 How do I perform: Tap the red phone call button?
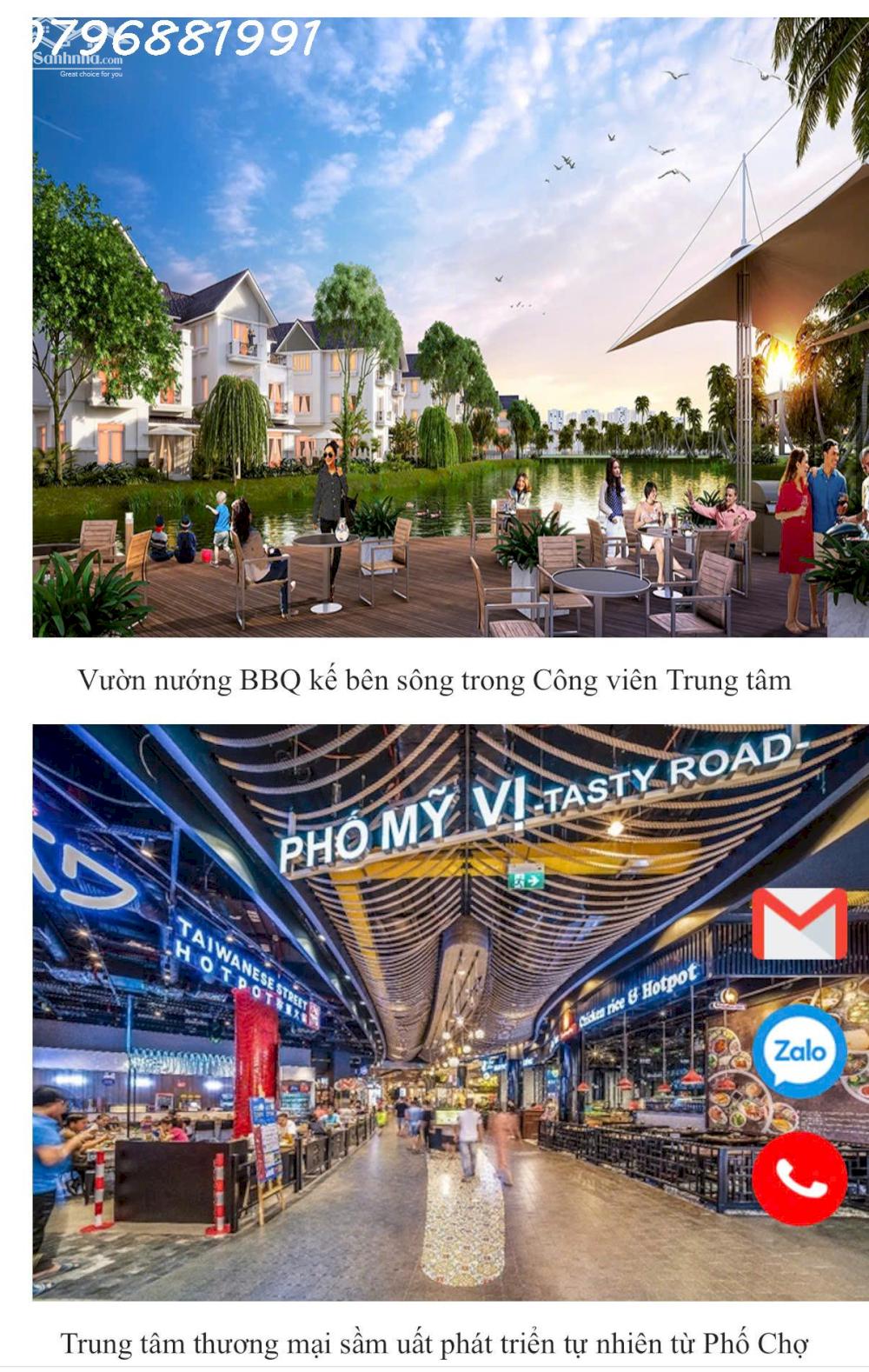pos(799,1178)
